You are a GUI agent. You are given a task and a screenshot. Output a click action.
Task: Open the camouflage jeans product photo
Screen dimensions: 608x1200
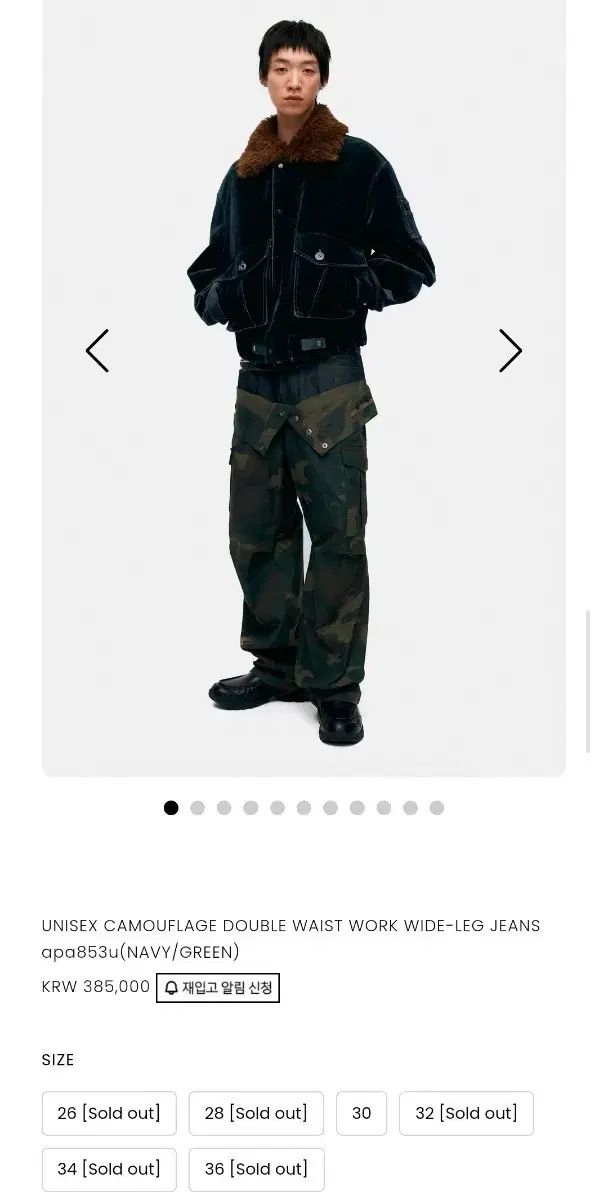[x=304, y=388]
